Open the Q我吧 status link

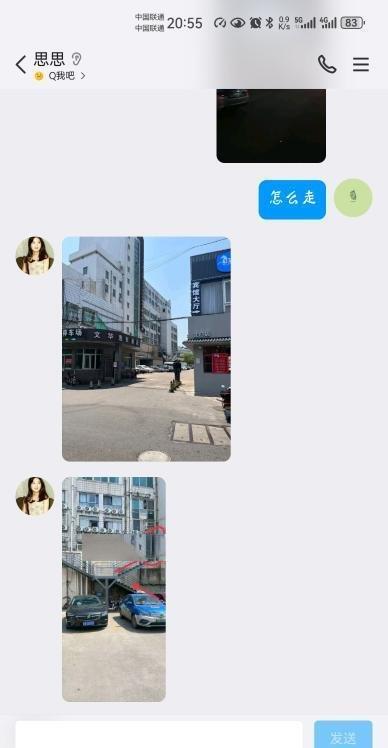pyautogui.click(x=60, y=76)
